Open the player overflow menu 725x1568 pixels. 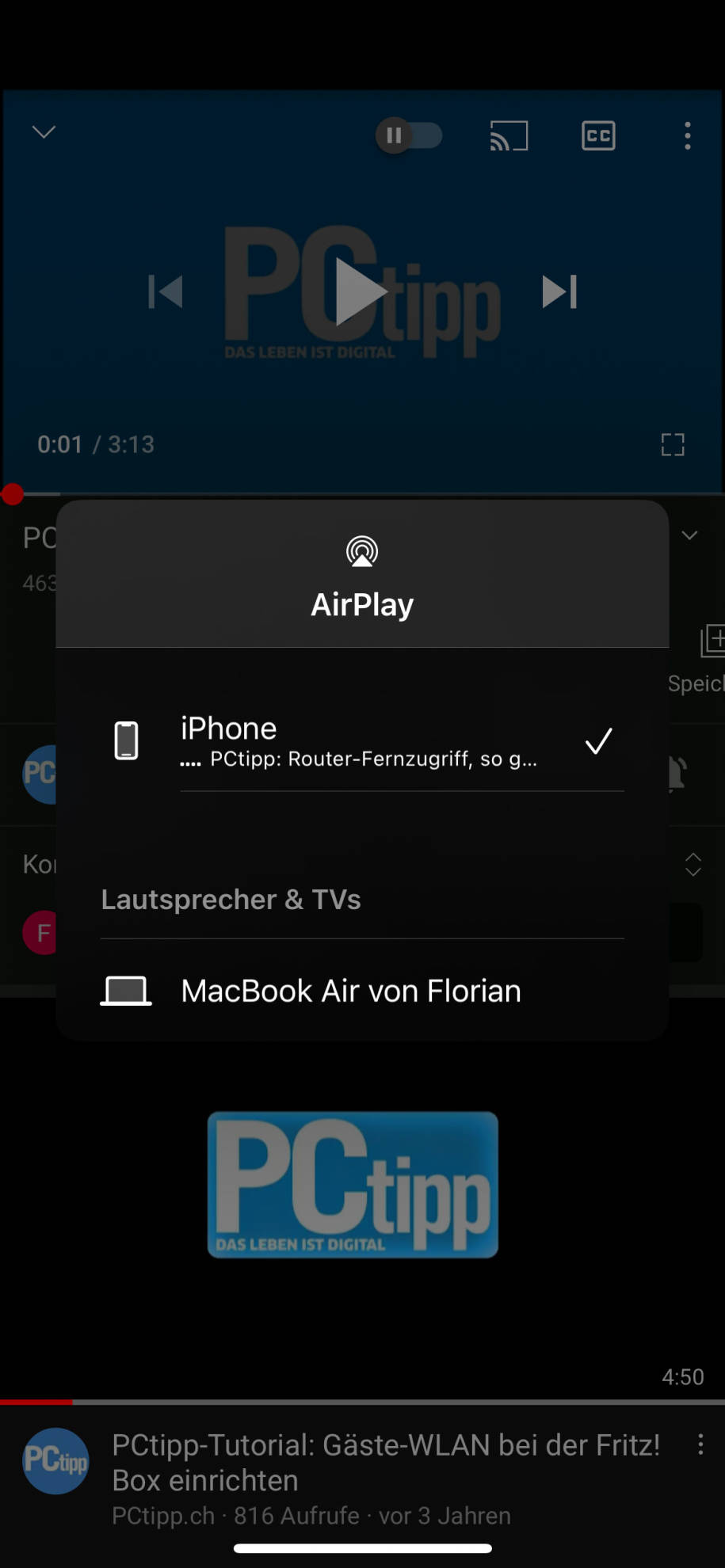pyautogui.click(x=687, y=135)
